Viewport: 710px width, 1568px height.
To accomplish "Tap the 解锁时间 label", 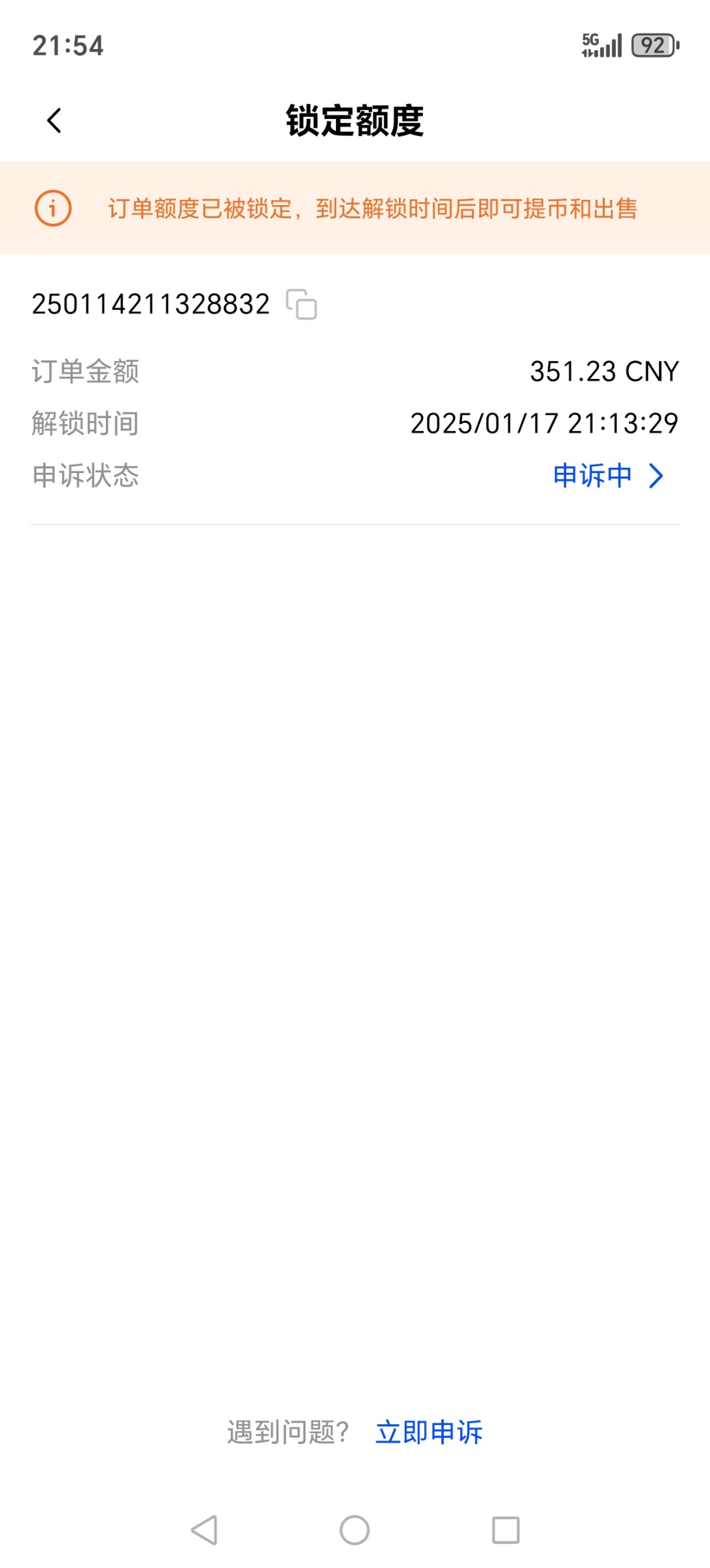I will (x=84, y=425).
